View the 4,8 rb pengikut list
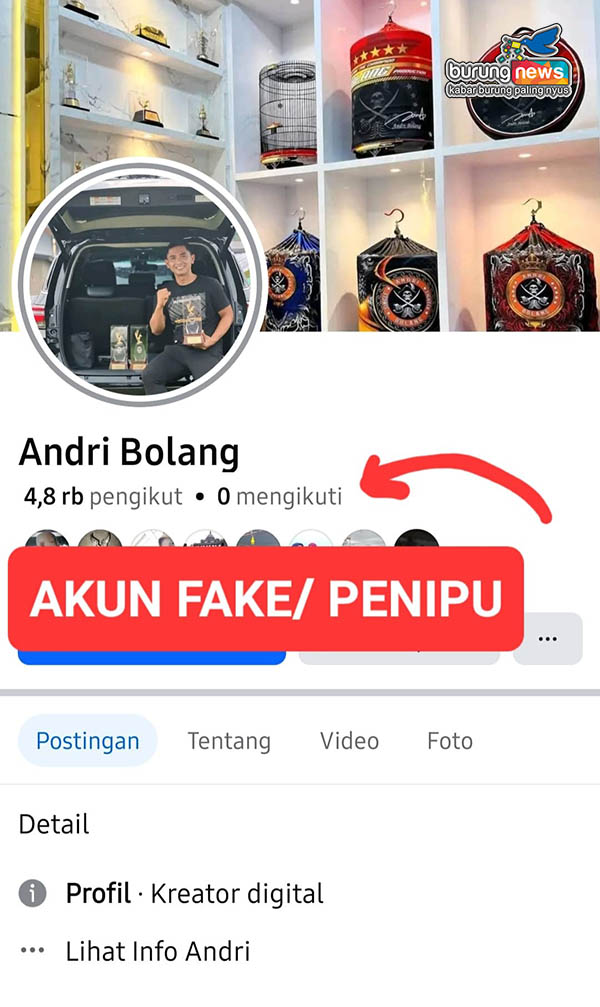This screenshot has width=600, height=1007. [x=101, y=496]
